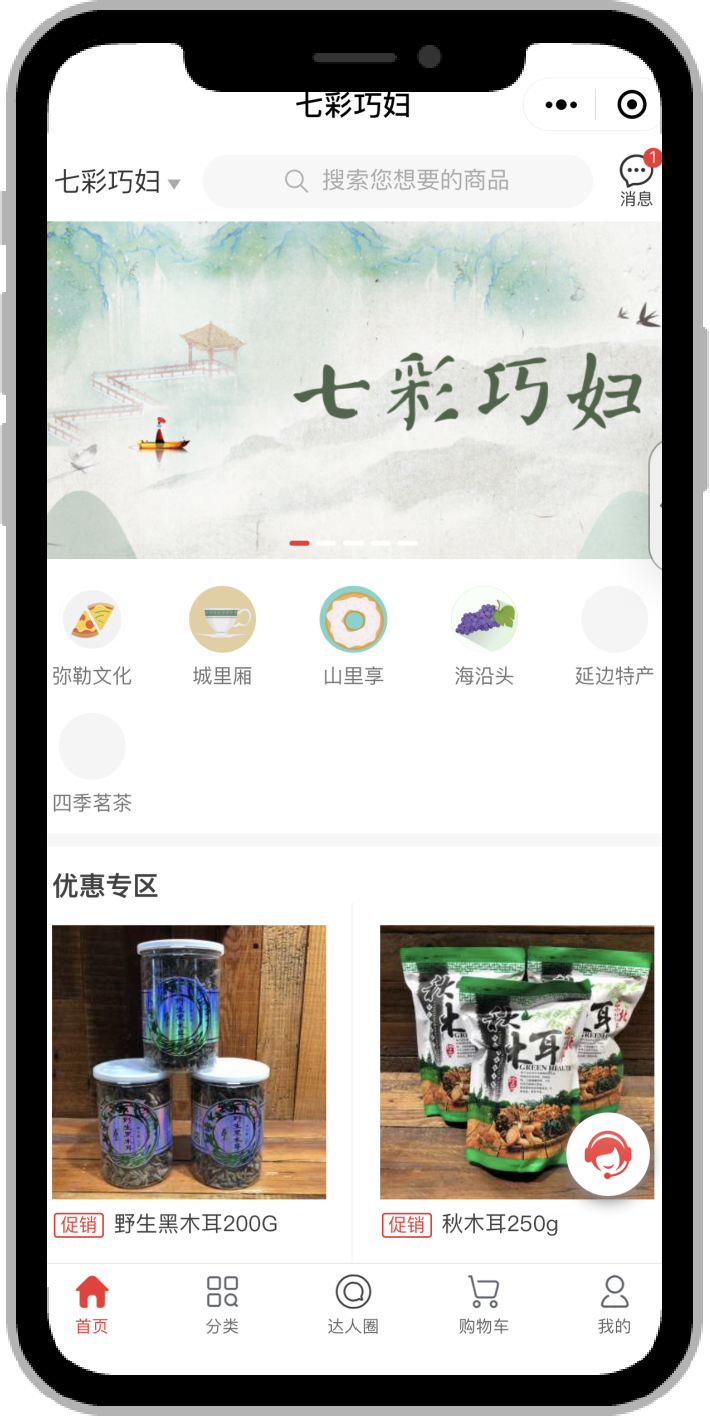Browse the 海沿头 category
This screenshot has height=1417, width=710.
(484, 636)
